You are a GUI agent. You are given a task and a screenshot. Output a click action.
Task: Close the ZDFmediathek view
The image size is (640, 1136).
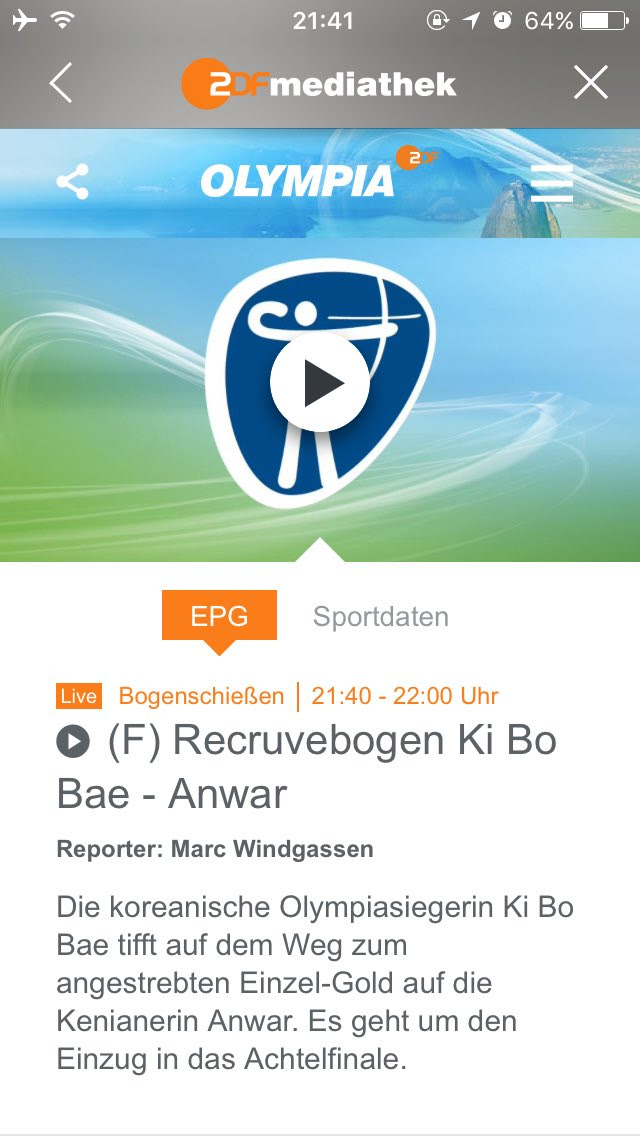(x=590, y=84)
